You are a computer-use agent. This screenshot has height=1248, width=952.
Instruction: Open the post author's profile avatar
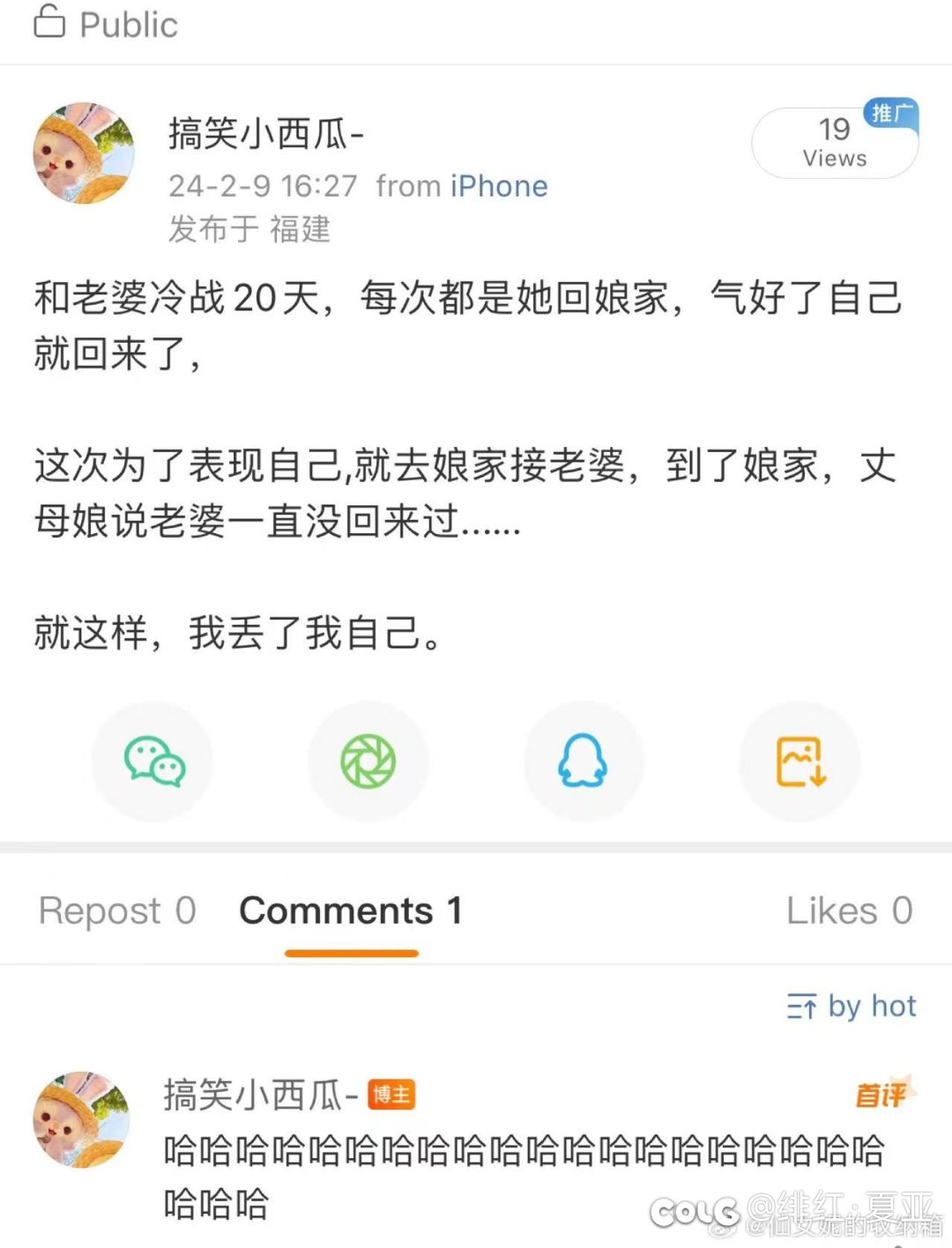tap(84, 153)
